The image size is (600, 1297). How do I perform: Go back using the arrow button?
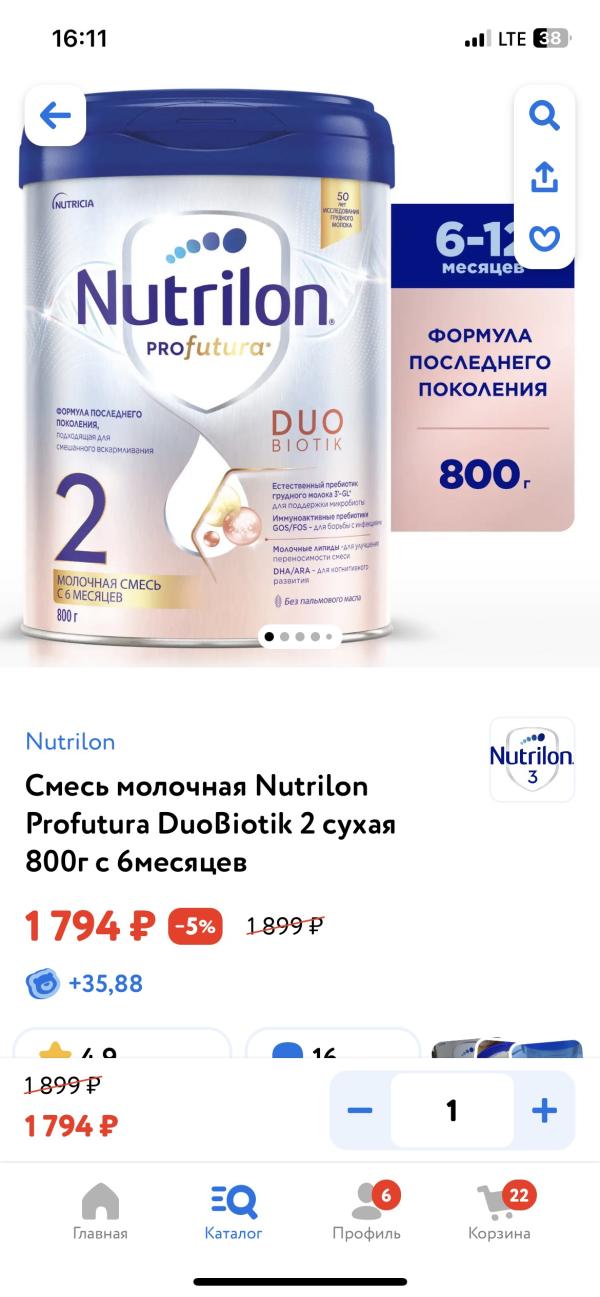pos(55,116)
